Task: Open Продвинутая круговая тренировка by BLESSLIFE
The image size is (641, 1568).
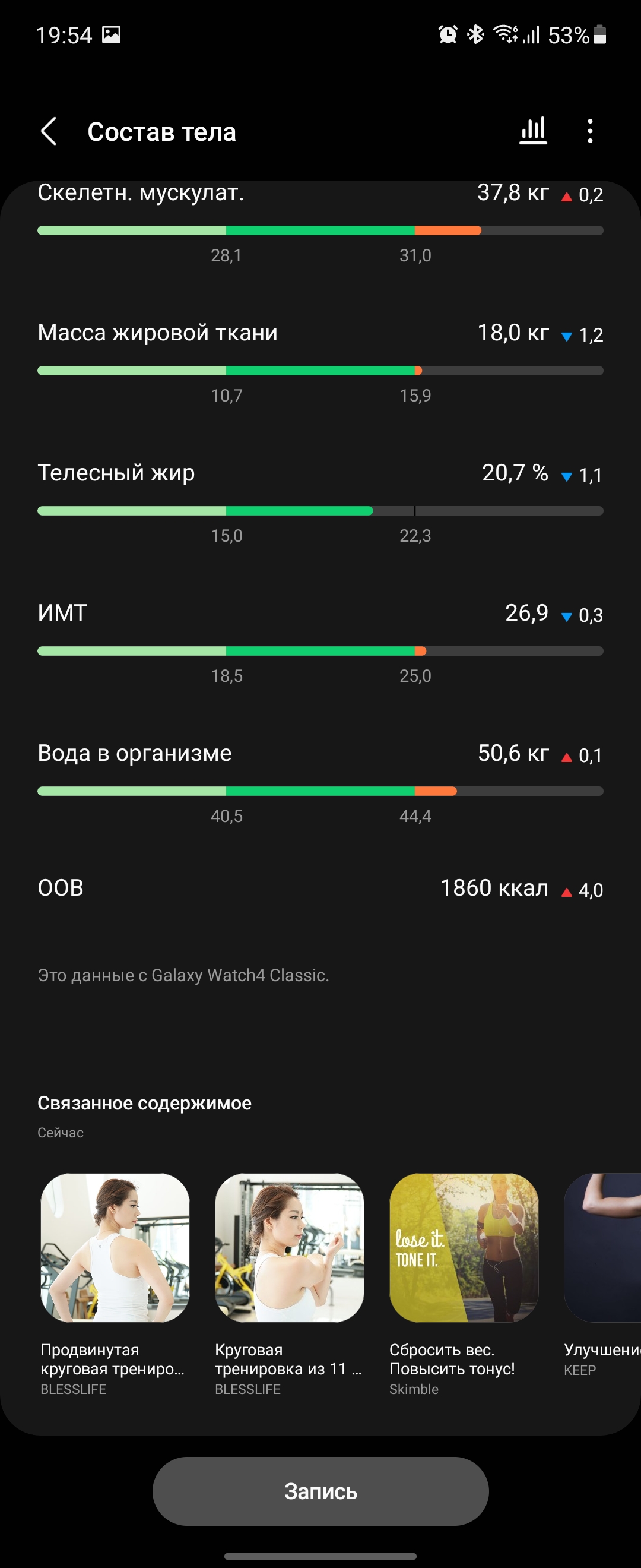Action: 115,1247
